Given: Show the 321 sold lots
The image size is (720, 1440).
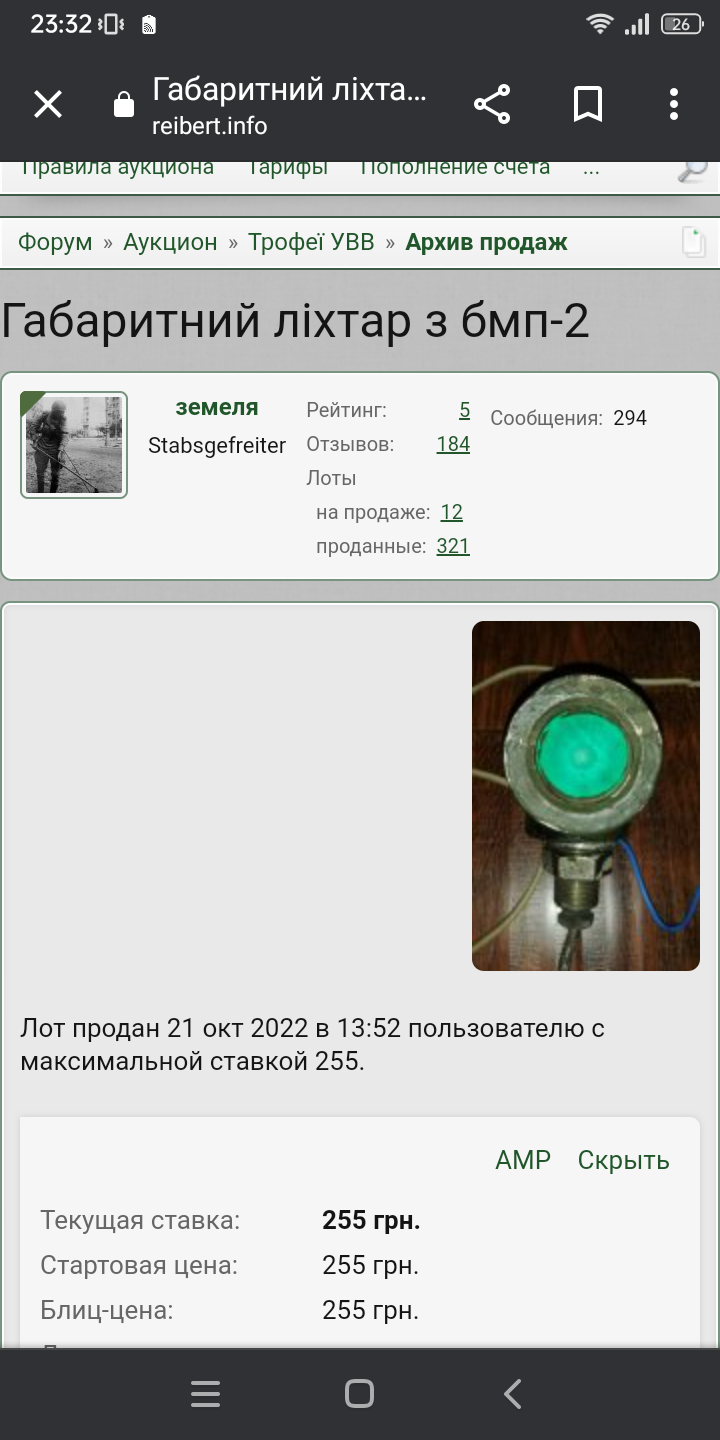Looking at the screenshot, I should point(453,546).
